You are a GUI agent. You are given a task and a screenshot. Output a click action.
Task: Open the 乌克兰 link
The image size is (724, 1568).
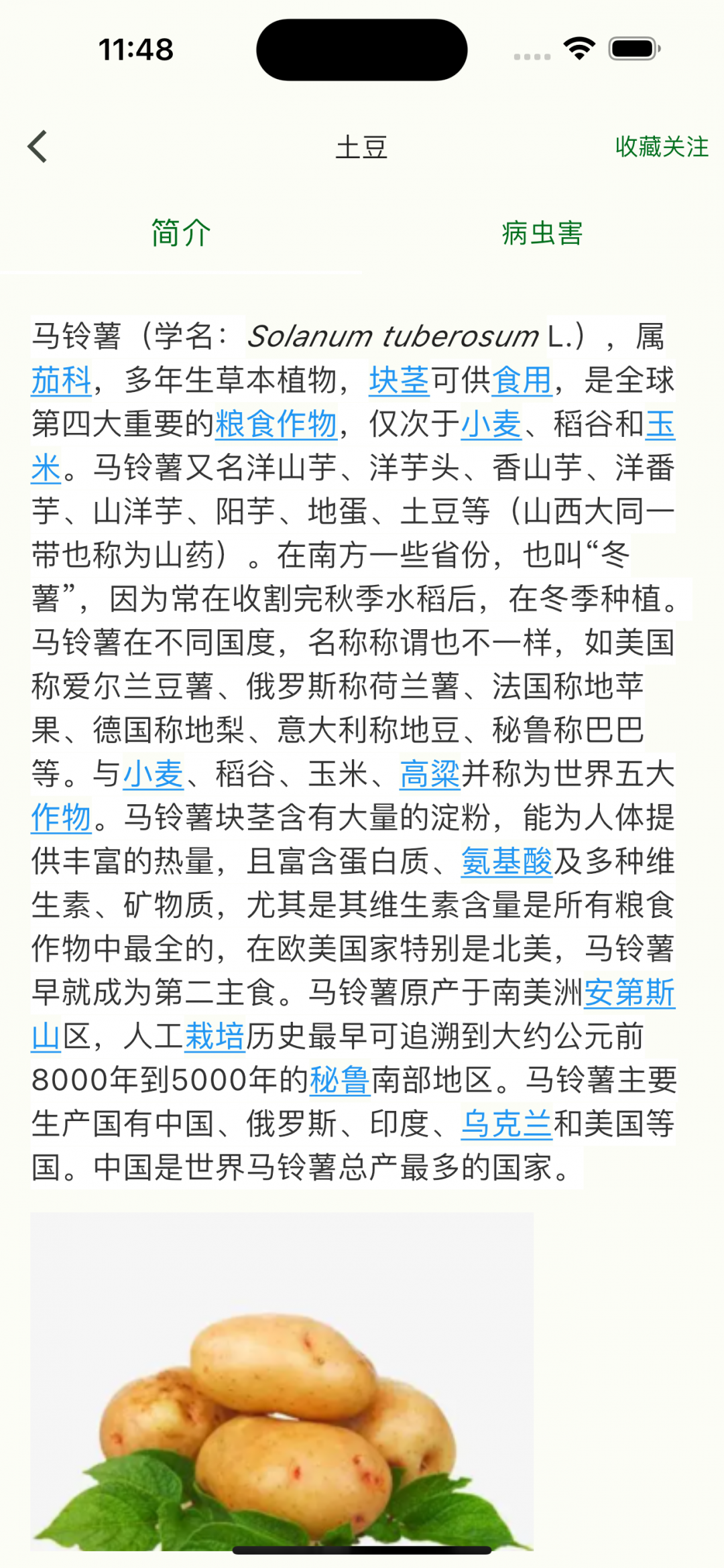[507, 1124]
